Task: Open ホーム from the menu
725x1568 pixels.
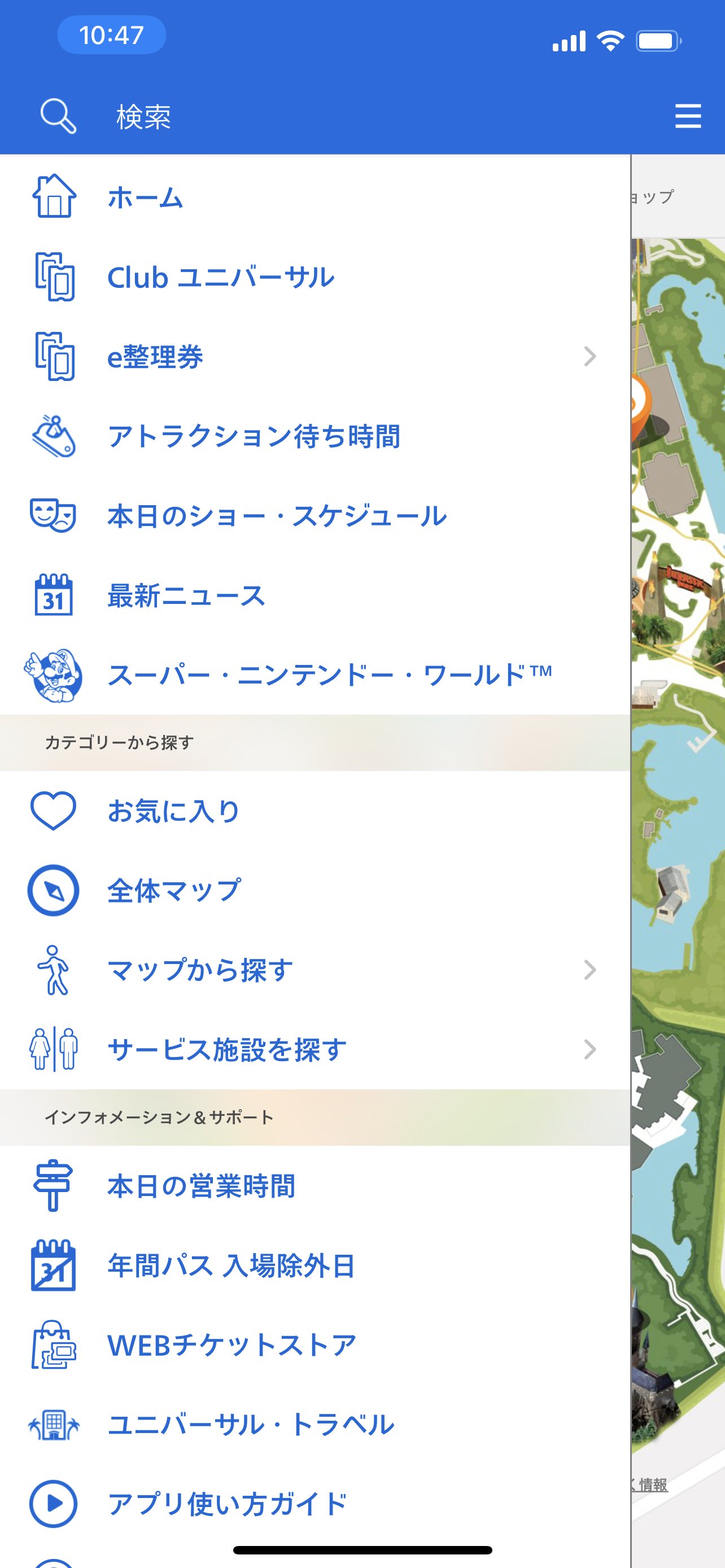Action: [145, 197]
